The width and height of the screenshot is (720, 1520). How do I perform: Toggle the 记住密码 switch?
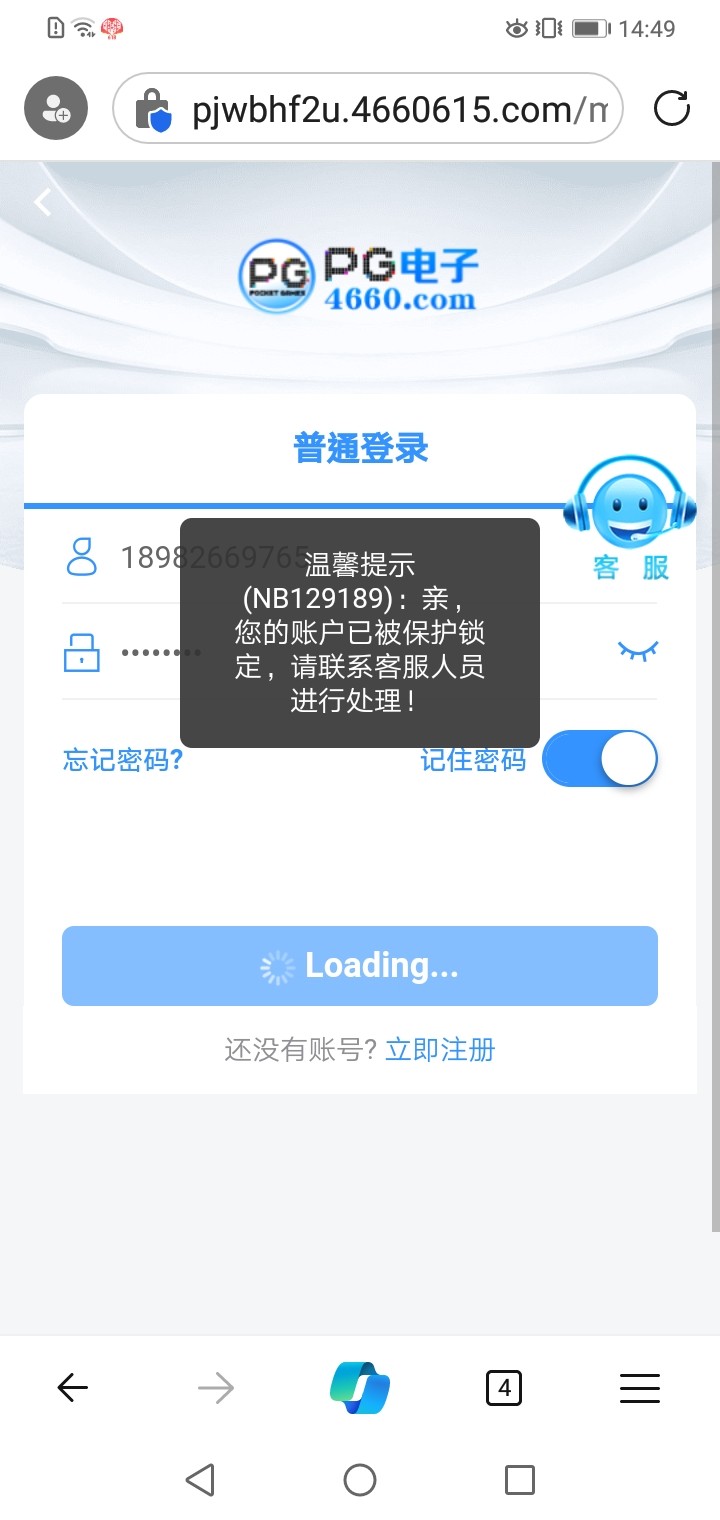click(600, 759)
